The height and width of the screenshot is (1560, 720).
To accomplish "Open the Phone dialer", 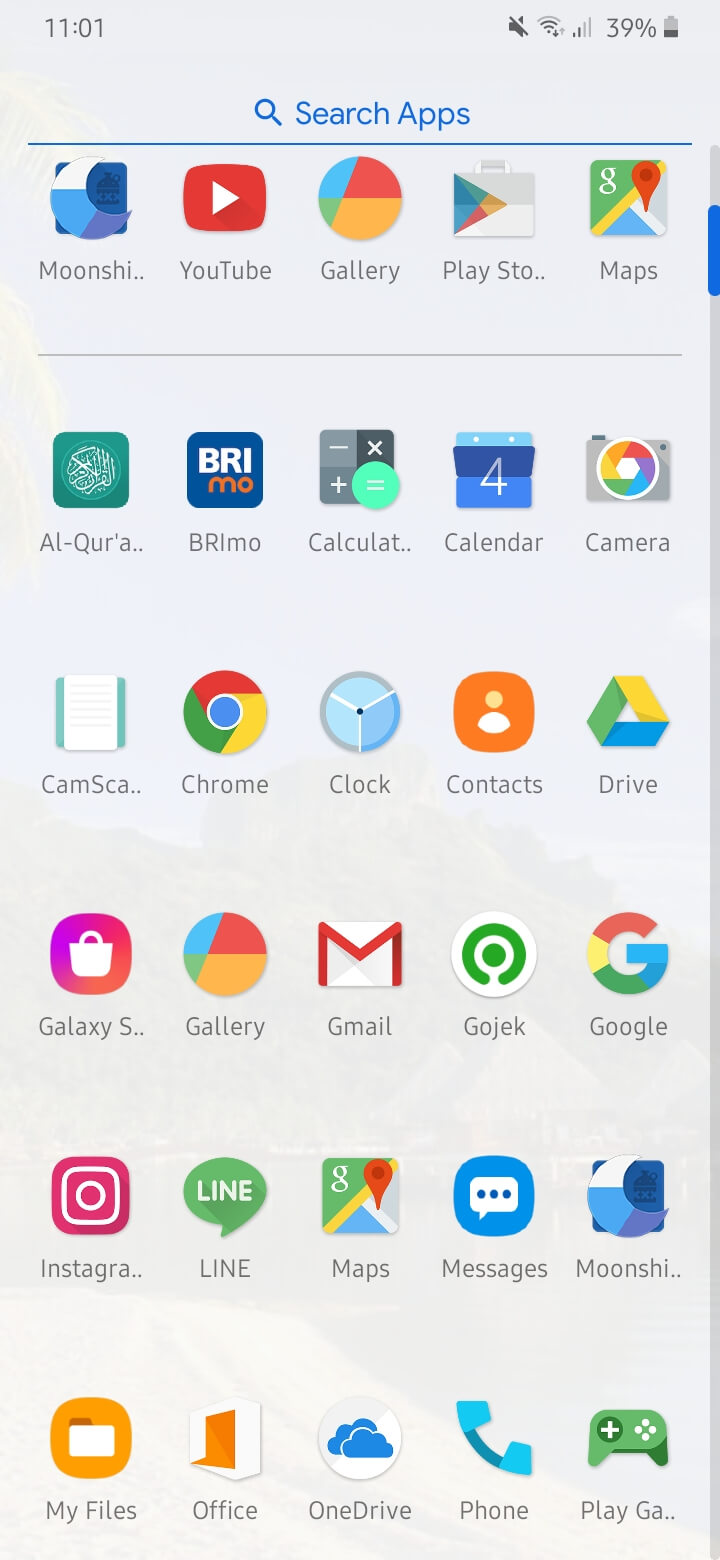I will coord(493,1438).
